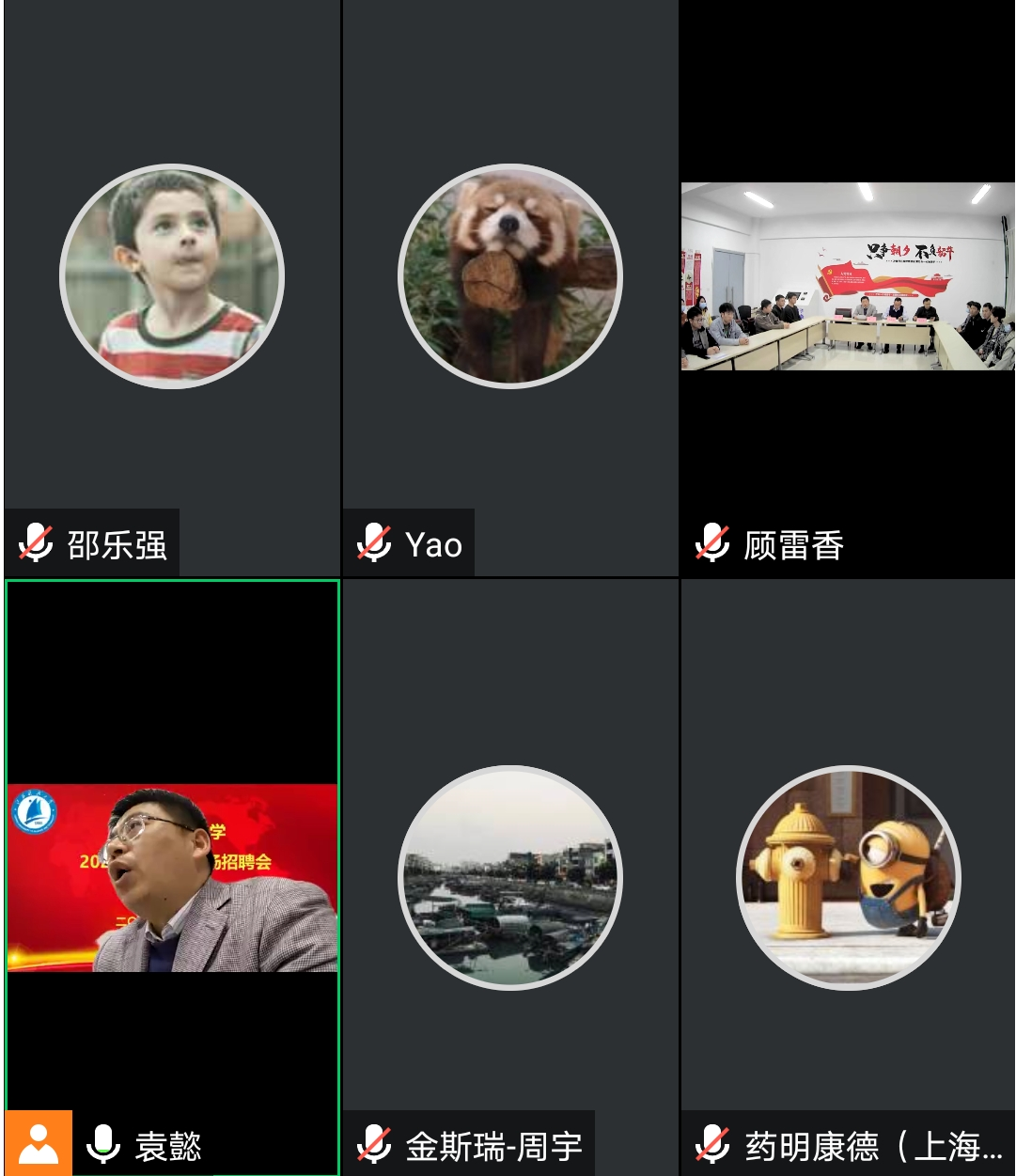Open 邵乐强's participant tile
1016x1176 pixels.
pos(172,276)
